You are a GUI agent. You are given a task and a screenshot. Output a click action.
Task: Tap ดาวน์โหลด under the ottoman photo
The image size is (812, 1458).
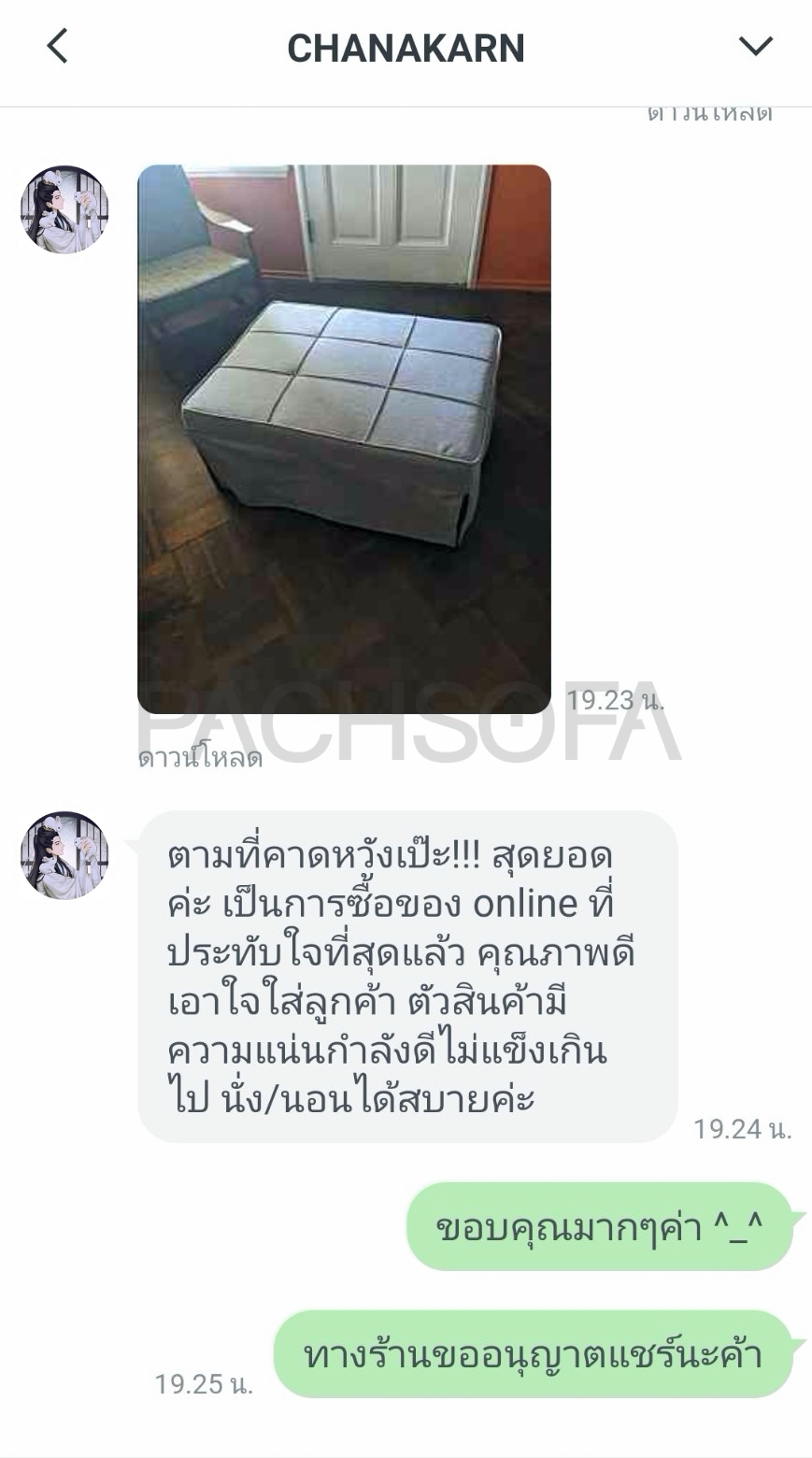click(200, 757)
